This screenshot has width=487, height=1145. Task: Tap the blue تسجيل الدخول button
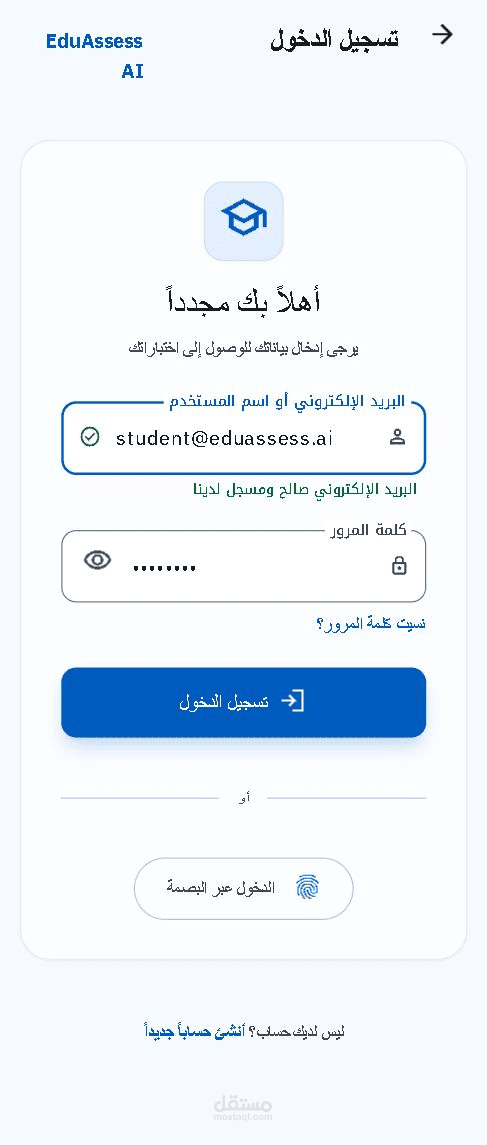coord(243,702)
